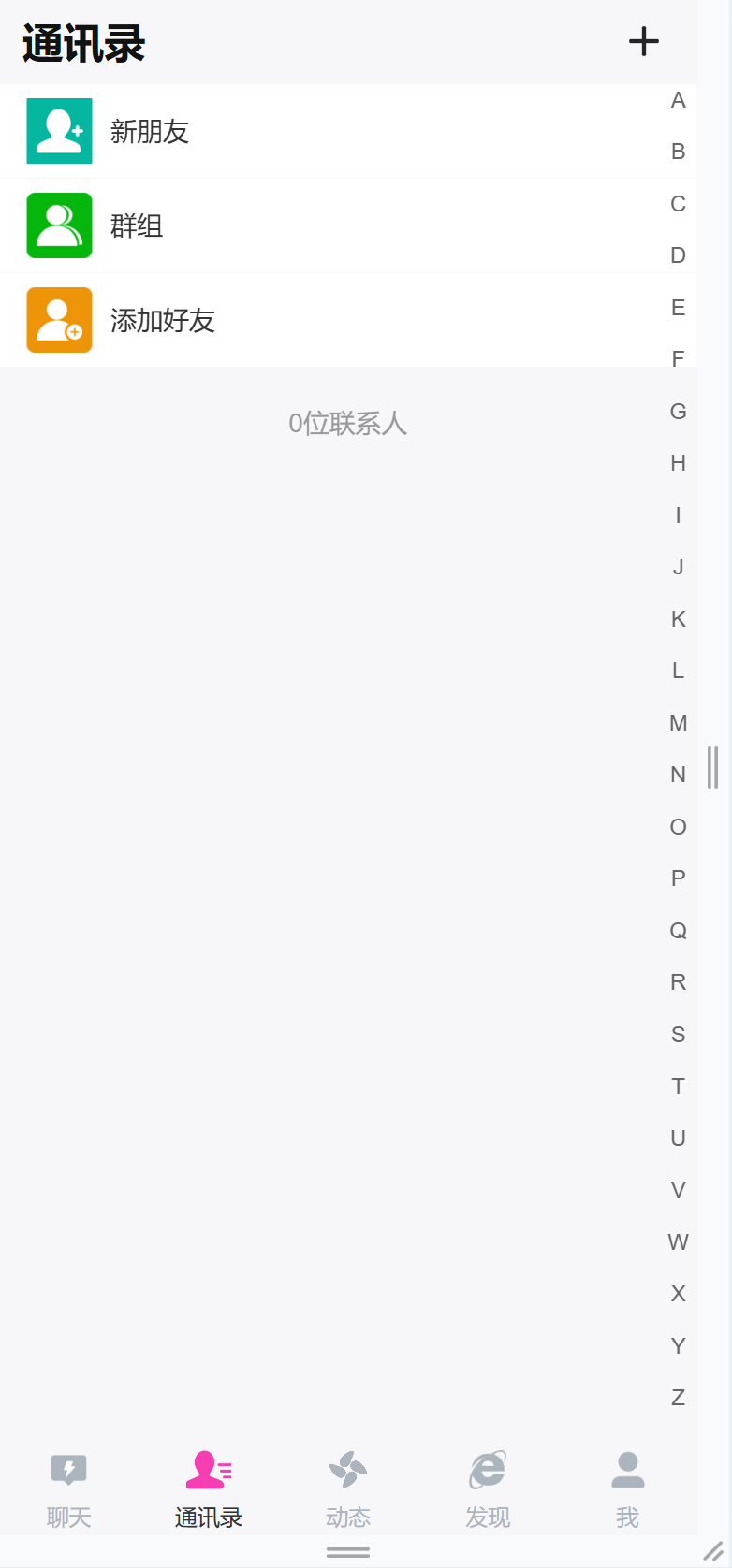Jump to letter Z in index
The height and width of the screenshot is (1568, 732).
(x=679, y=1398)
